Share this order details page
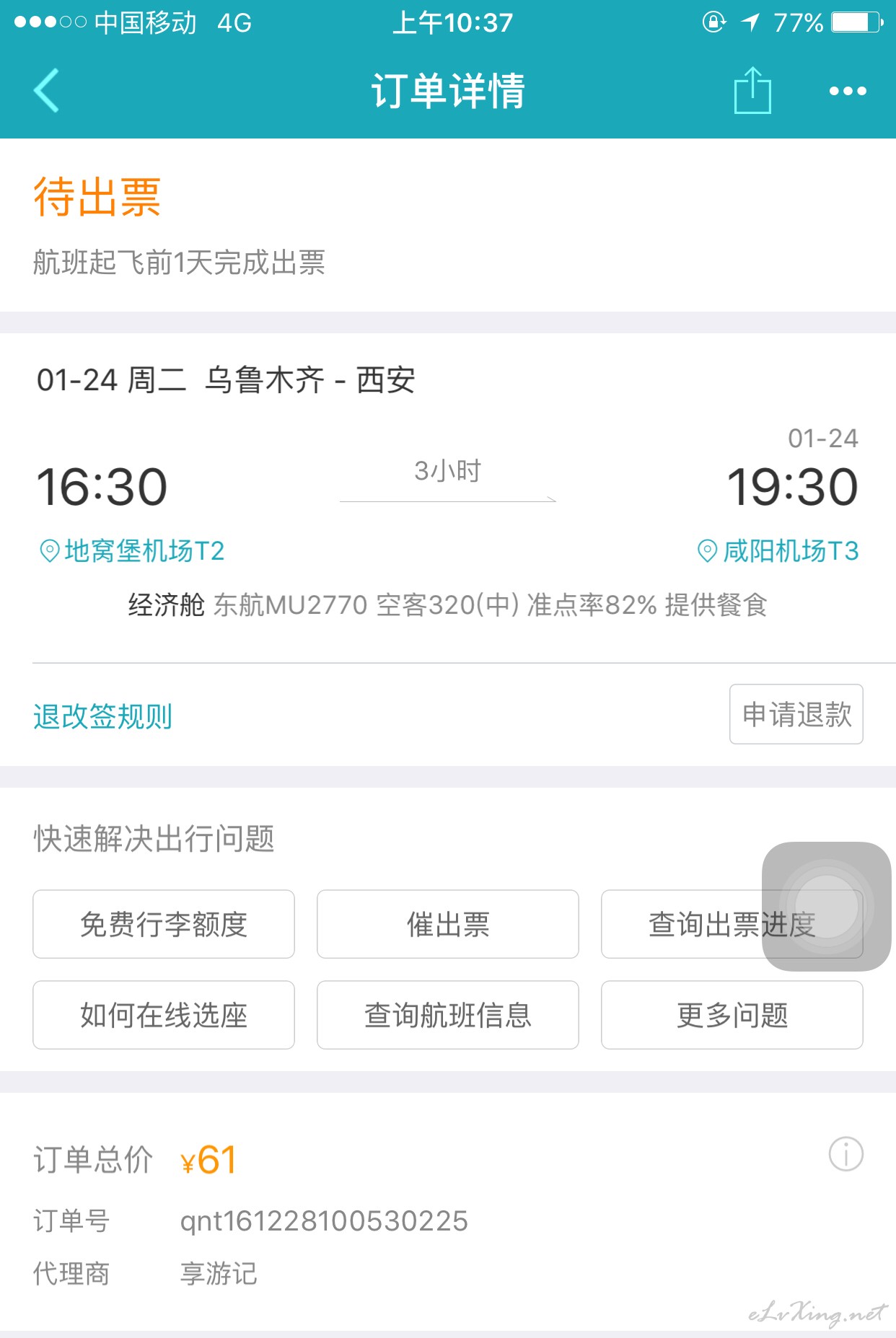 pyautogui.click(x=752, y=91)
